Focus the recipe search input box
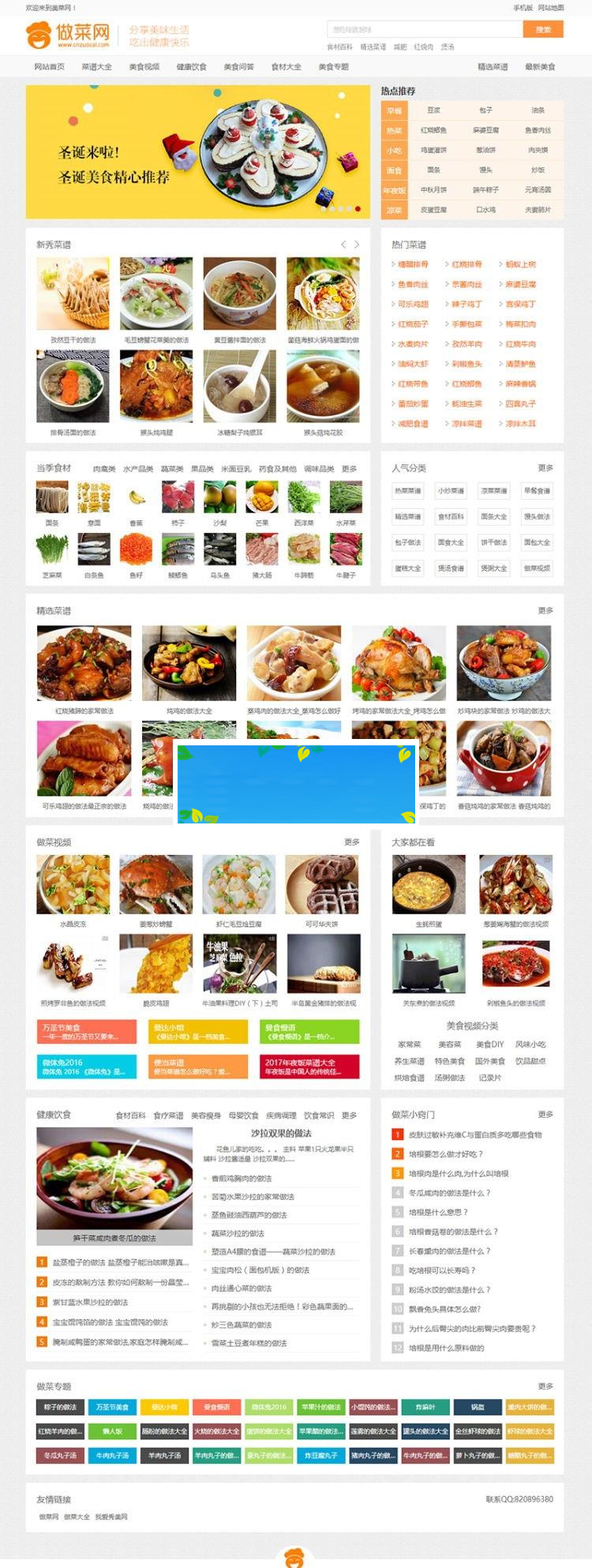592x1568 pixels. (x=425, y=29)
